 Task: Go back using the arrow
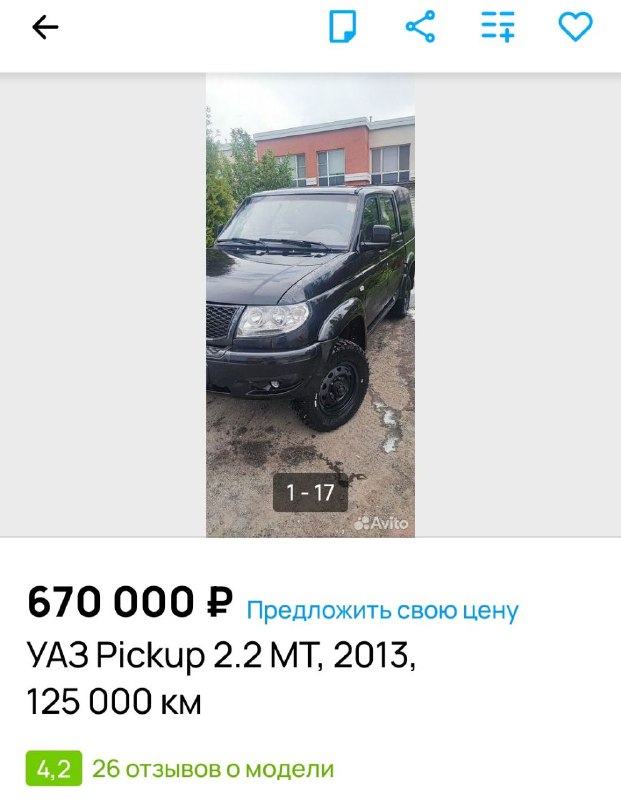point(45,27)
